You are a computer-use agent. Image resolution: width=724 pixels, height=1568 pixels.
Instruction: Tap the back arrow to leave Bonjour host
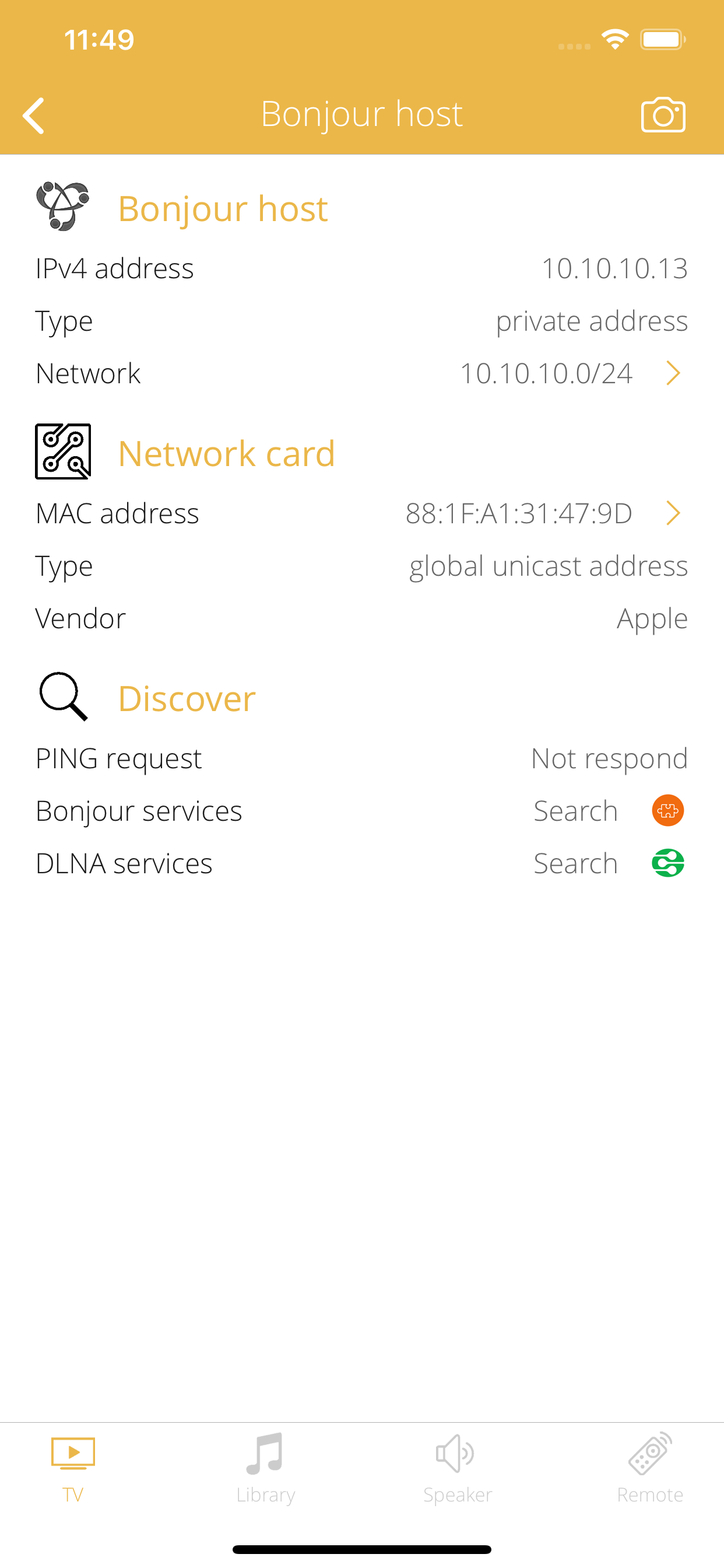point(34,114)
